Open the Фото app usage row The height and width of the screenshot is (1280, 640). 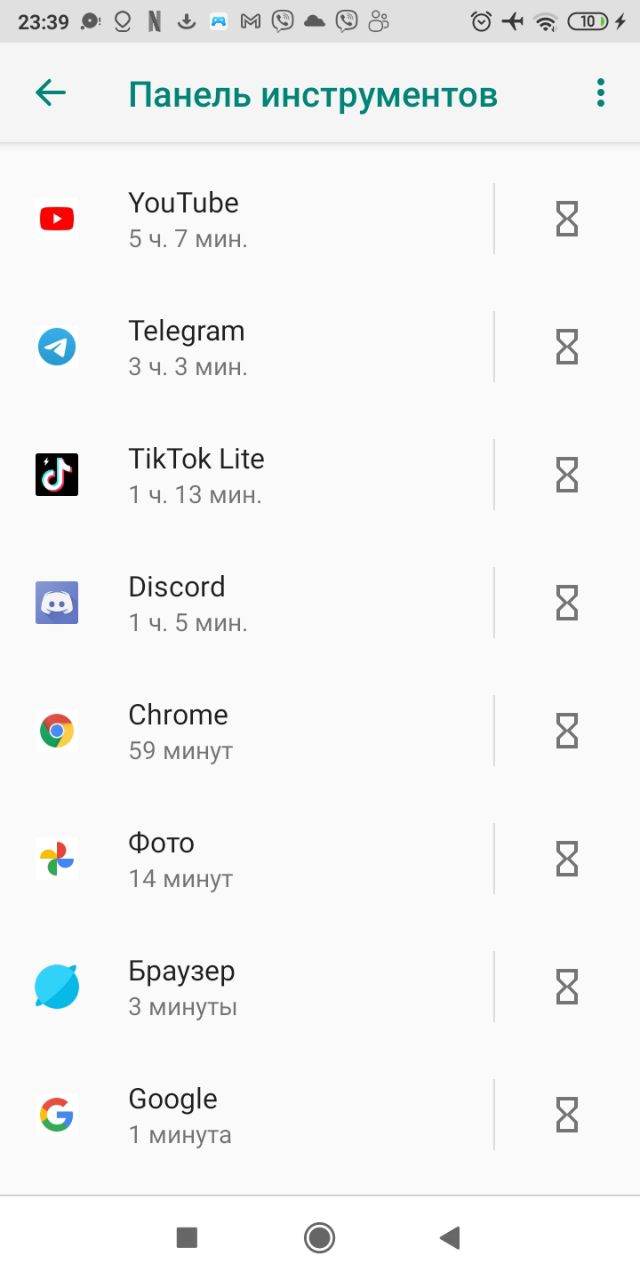246,859
